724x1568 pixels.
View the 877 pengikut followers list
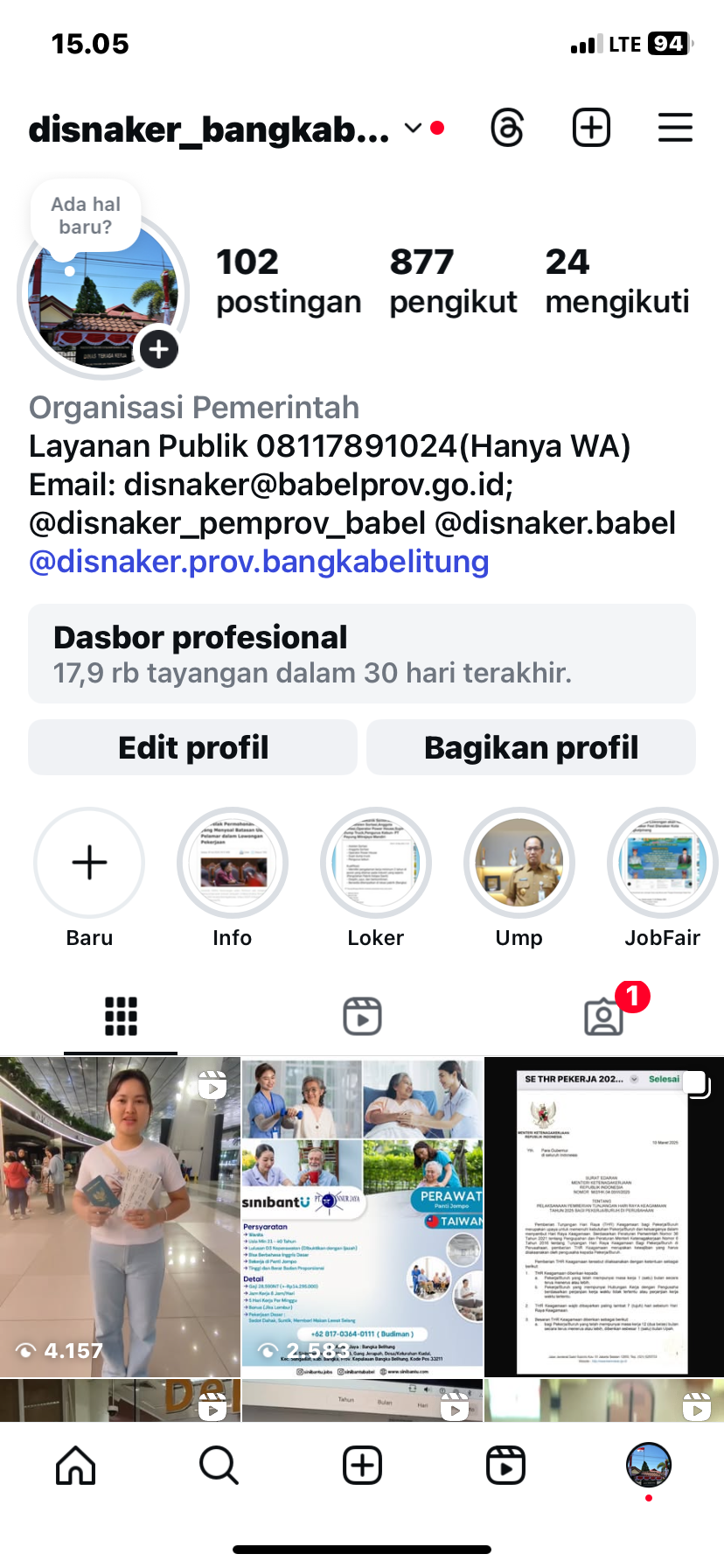point(453,280)
